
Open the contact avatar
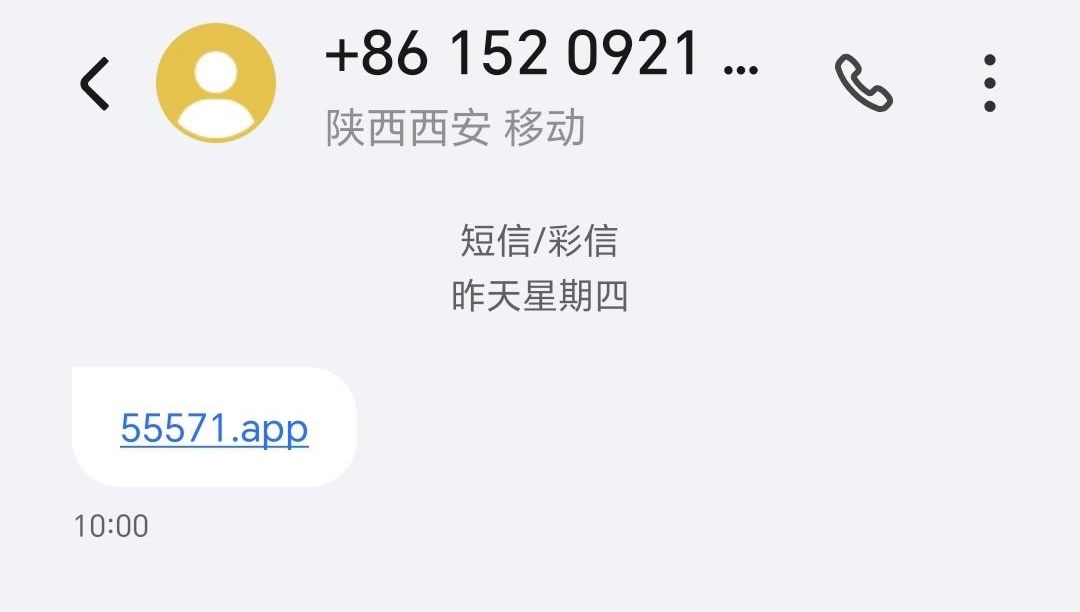coord(216,83)
